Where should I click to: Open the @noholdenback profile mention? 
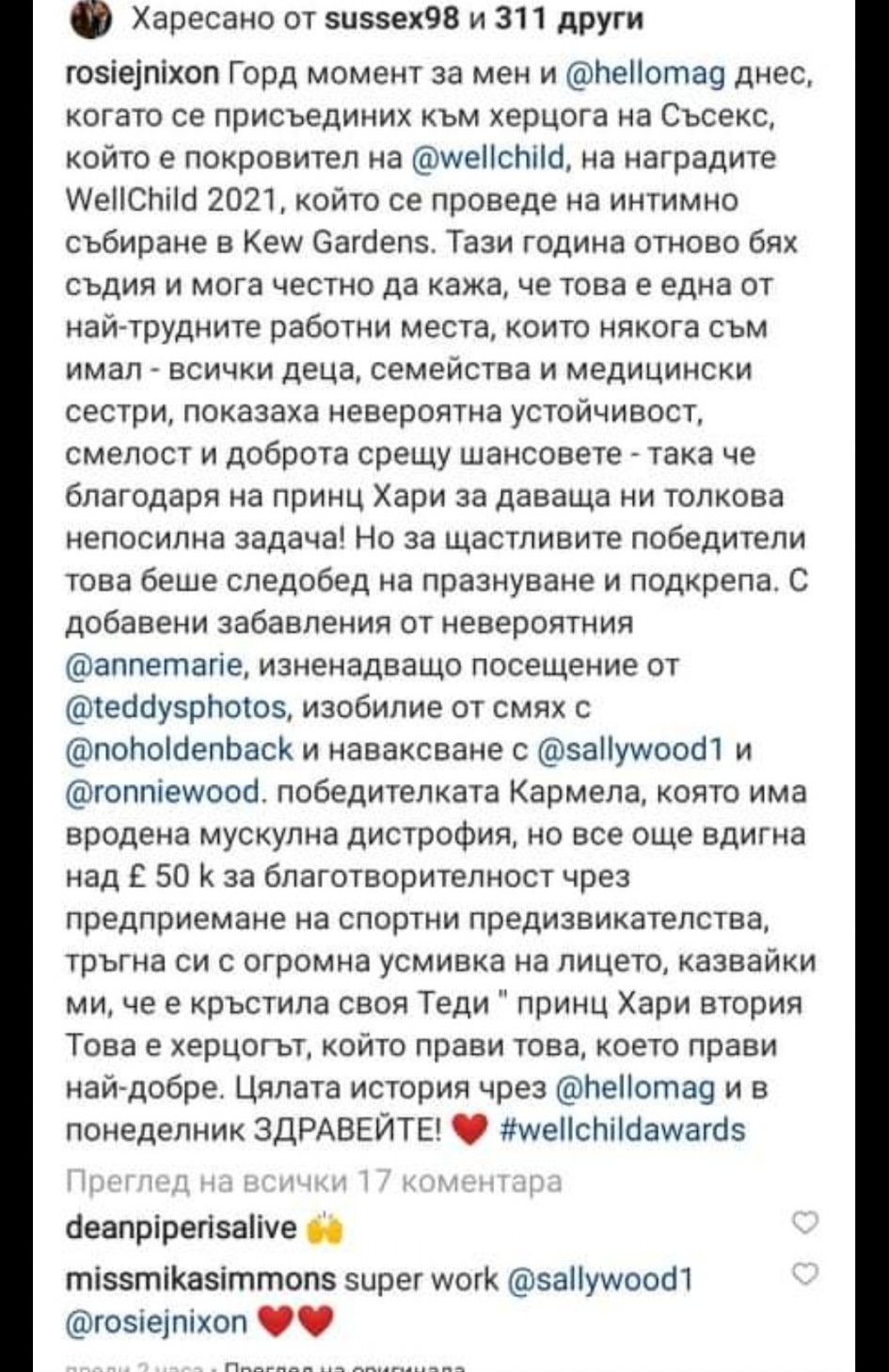[181, 749]
